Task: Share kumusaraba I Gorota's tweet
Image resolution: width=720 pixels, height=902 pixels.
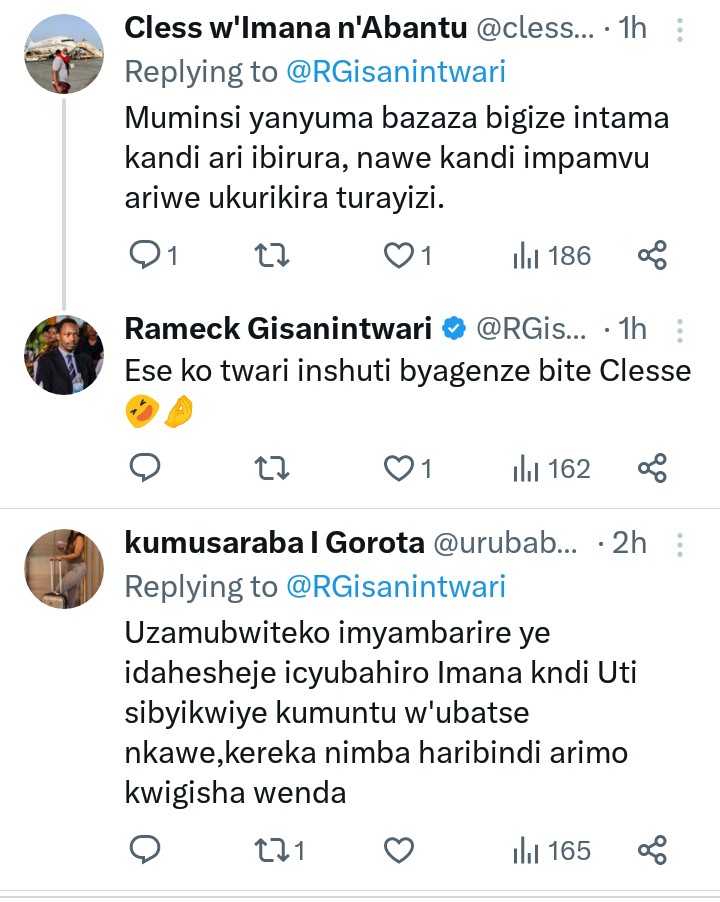Action: [x=652, y=850]
